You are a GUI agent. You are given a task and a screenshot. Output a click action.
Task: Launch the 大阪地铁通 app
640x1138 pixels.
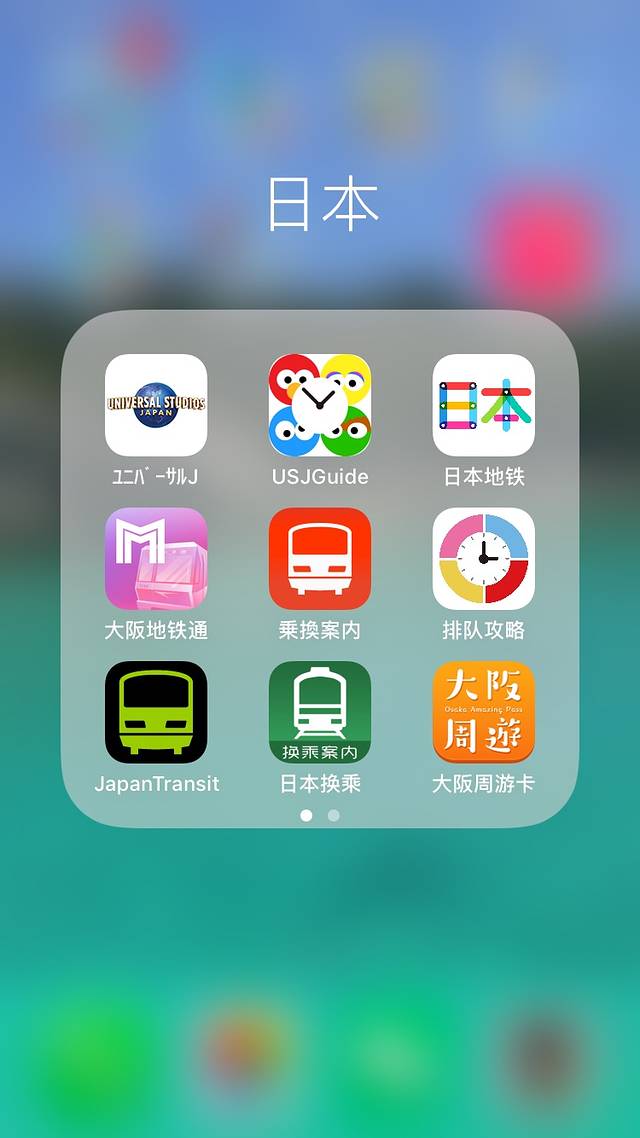point(156,559)
